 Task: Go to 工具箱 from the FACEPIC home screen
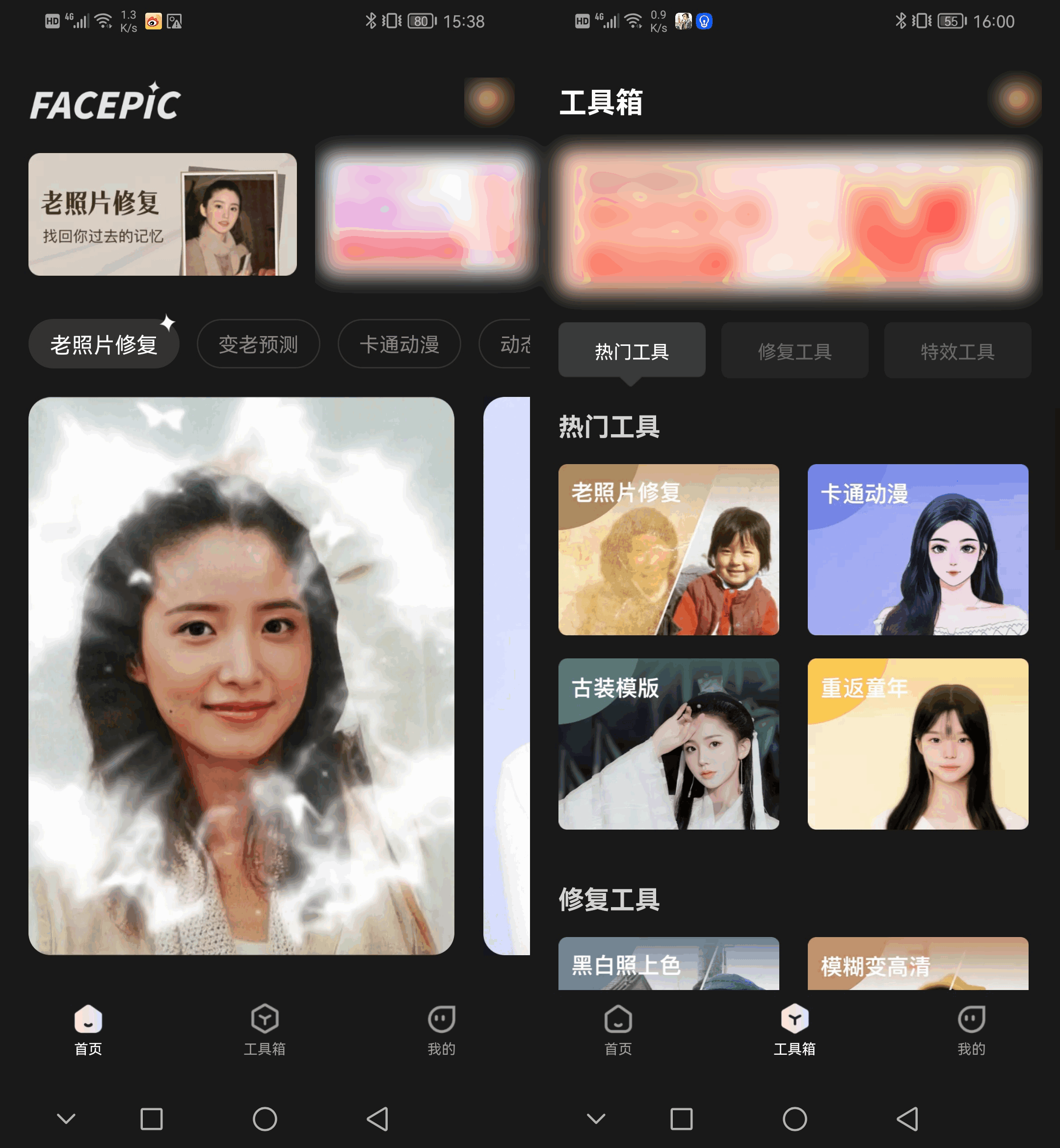[265, 1029]
